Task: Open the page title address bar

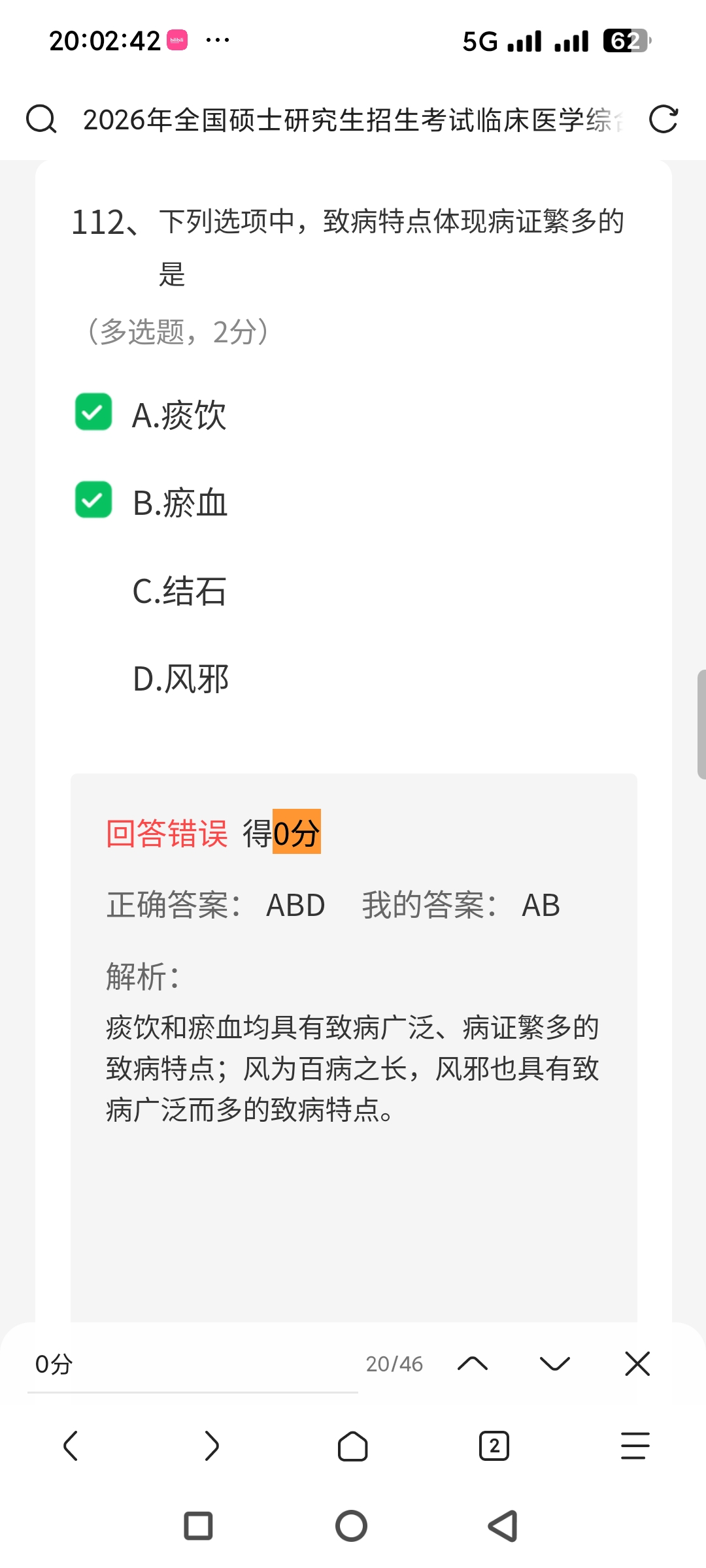Action: (x=353, y=120)
